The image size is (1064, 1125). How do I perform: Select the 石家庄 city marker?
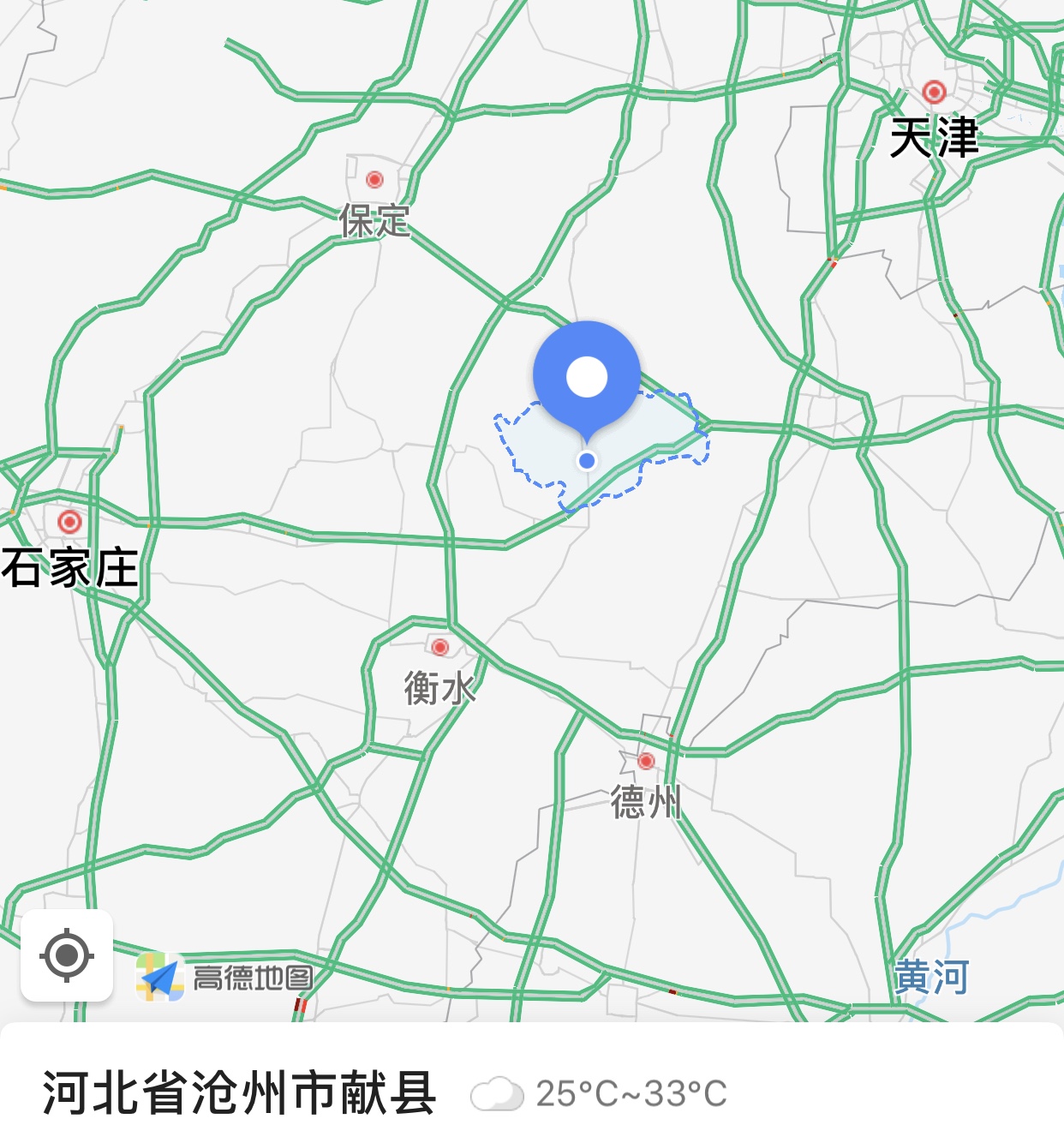click(69, 522)
